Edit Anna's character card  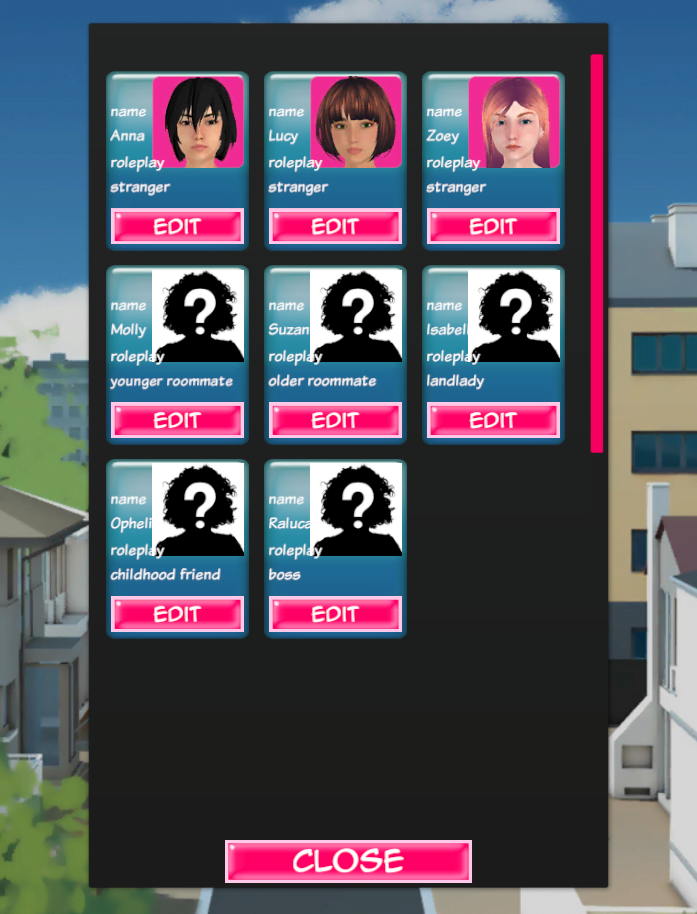click(177, 226)
